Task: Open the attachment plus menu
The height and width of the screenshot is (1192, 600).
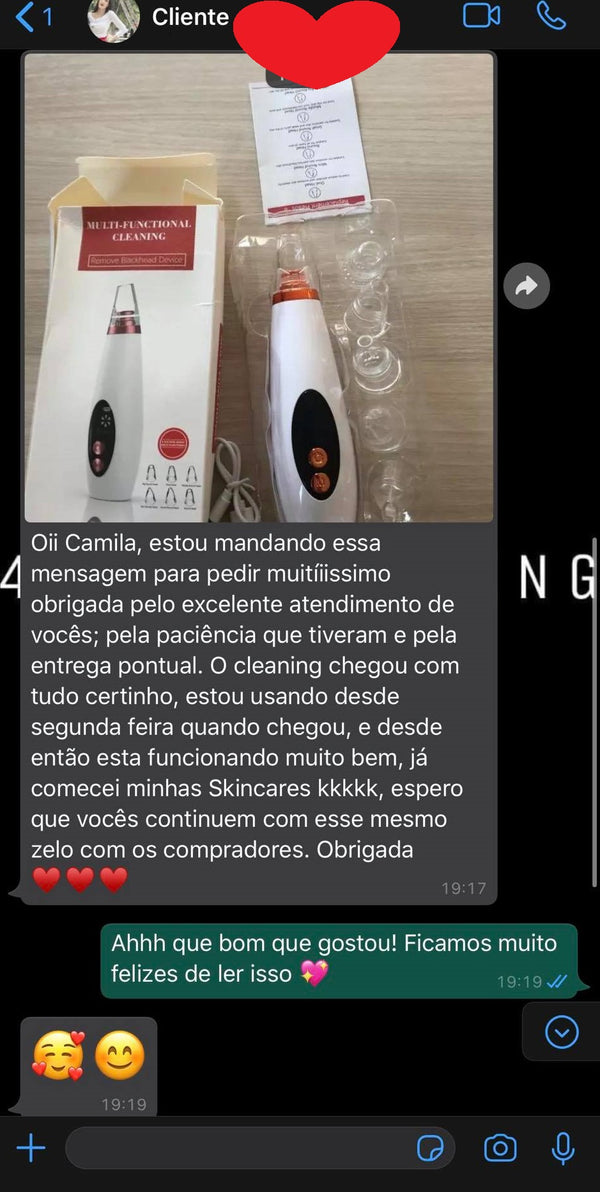Action: click(x=31, y=1148)
